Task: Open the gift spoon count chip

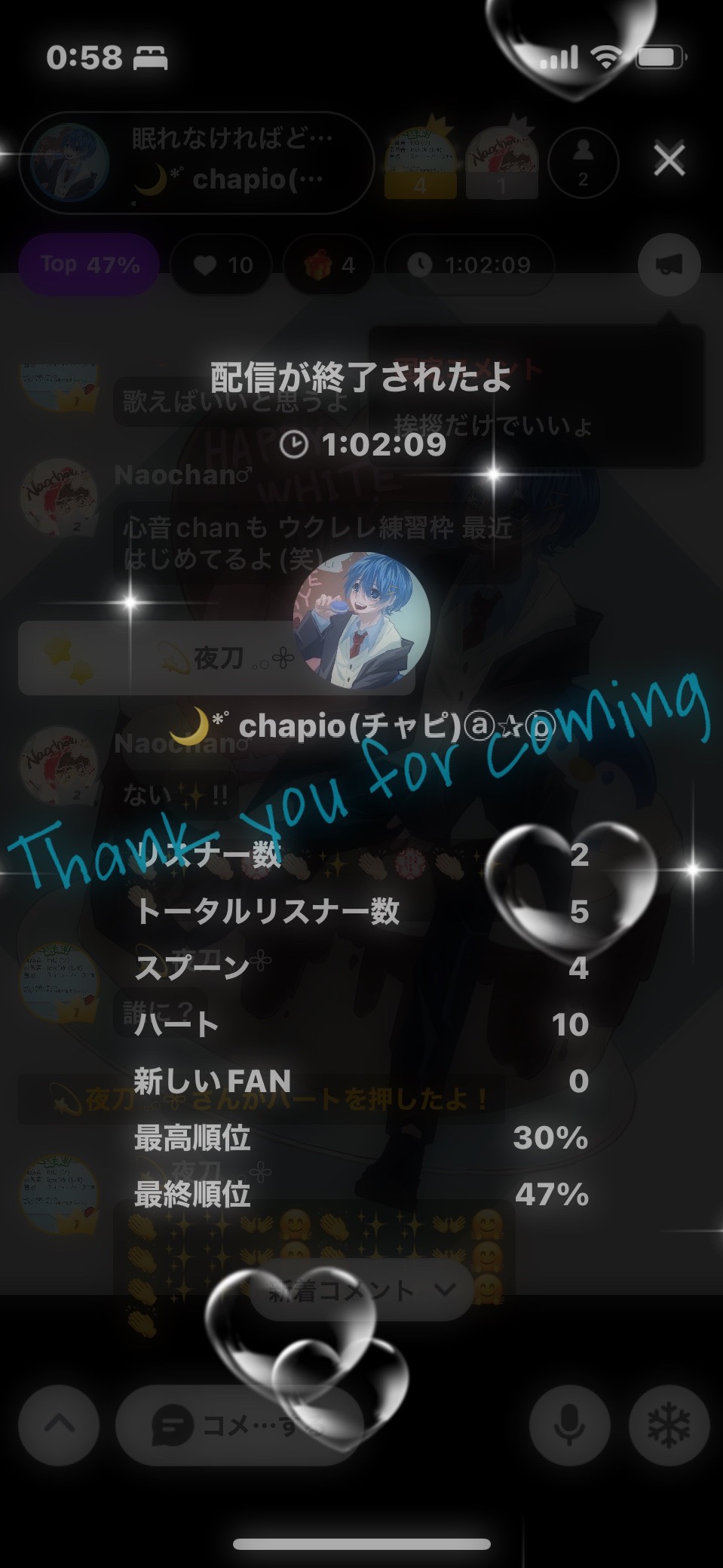Action: 328,265
